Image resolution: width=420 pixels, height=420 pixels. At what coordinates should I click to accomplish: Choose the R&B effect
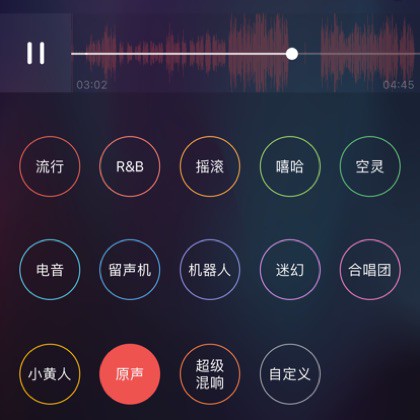click(130, 166)
